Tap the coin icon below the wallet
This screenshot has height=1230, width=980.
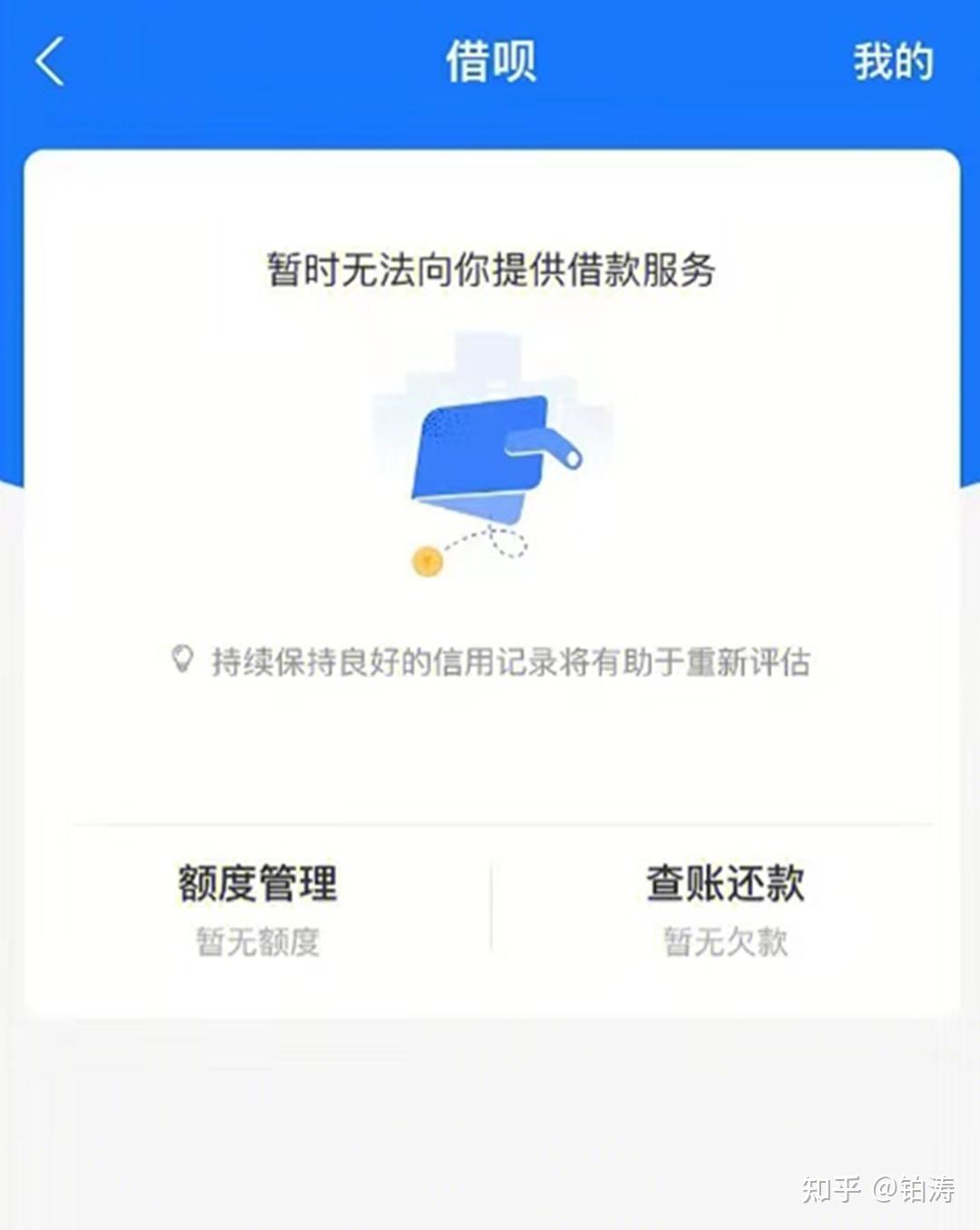pos(426,561)
